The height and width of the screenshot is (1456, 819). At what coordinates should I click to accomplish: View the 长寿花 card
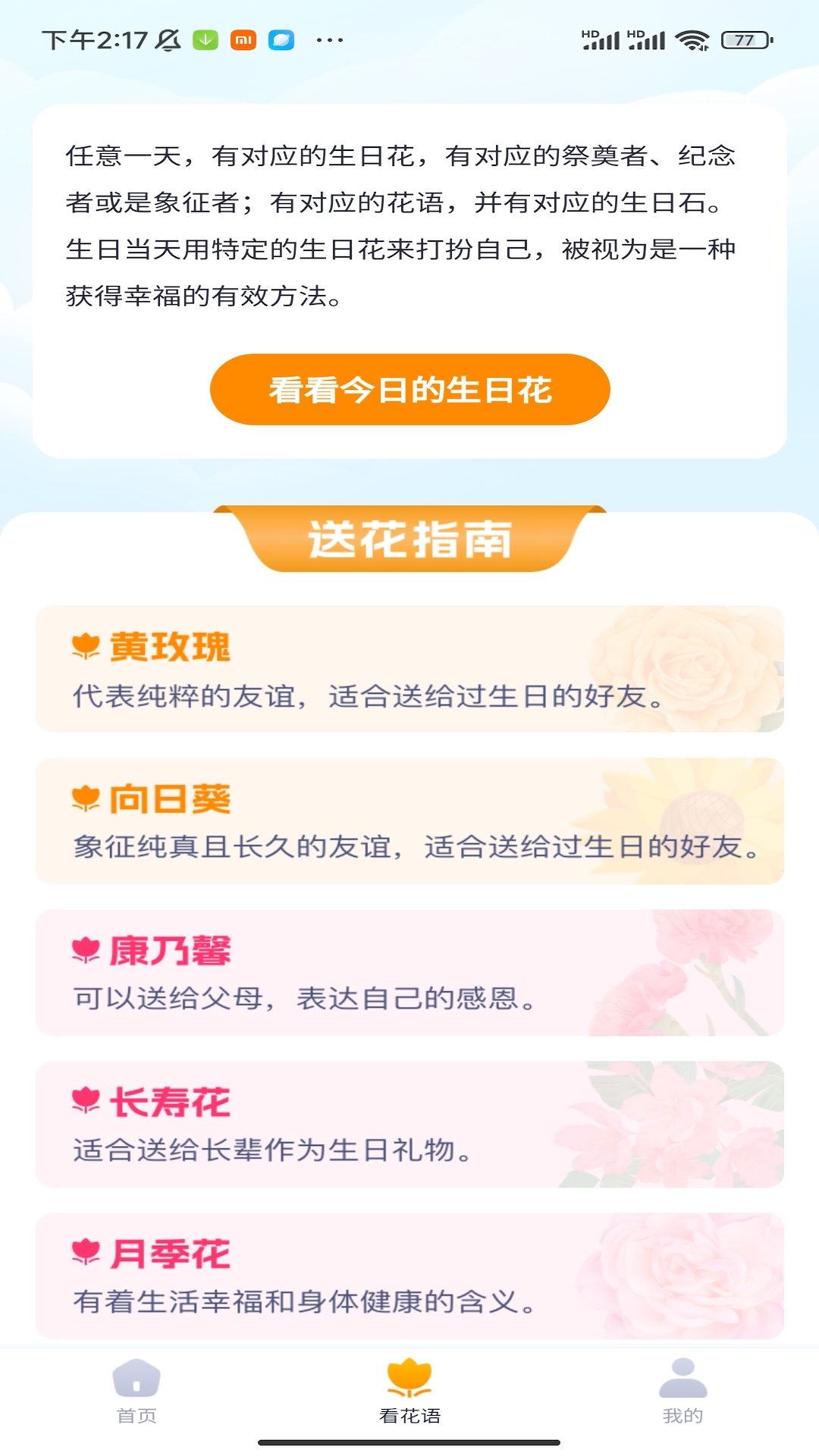pos(409,1124)
